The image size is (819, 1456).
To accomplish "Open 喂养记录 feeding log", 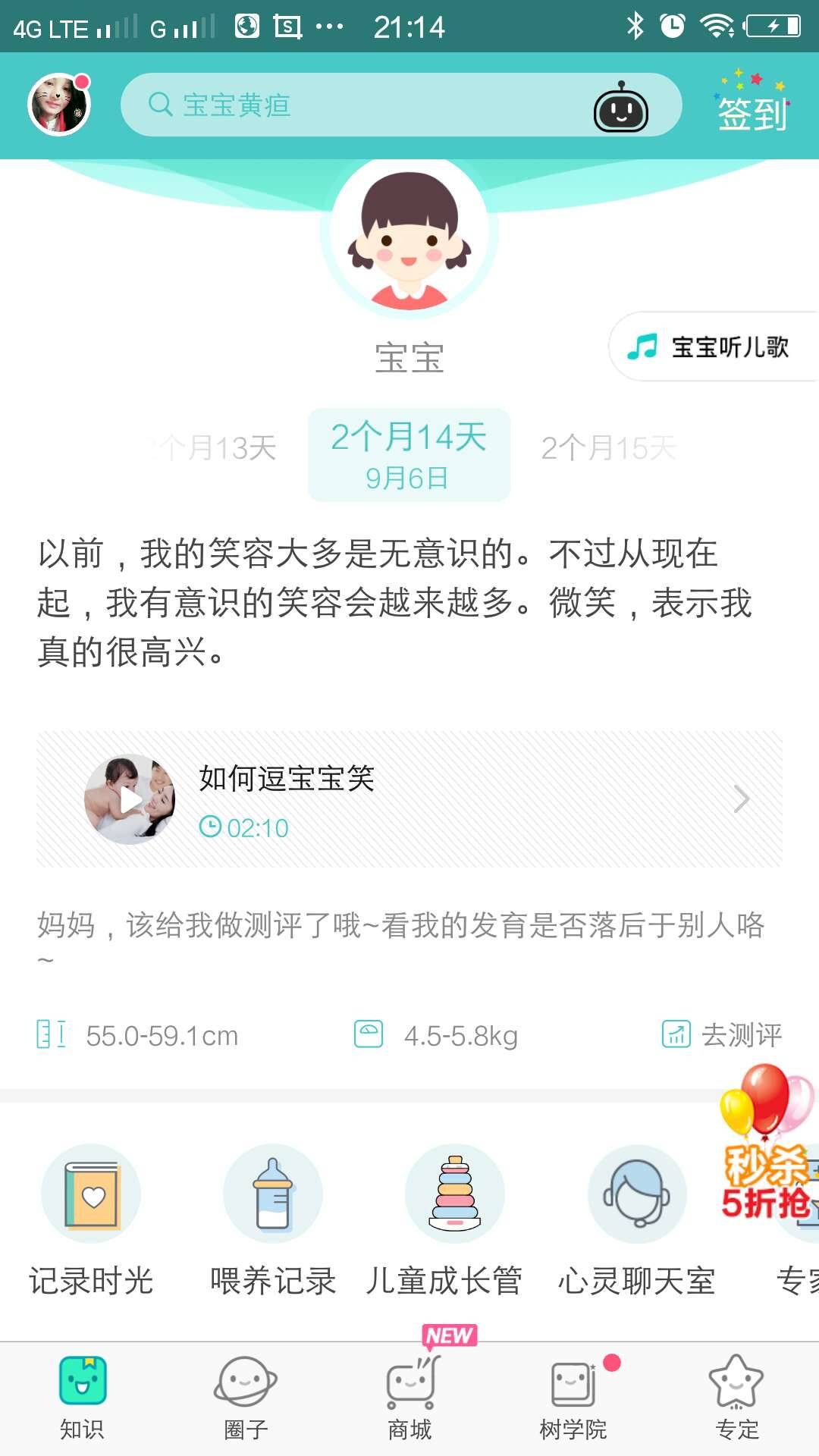I will click(x=273, y=1221).
